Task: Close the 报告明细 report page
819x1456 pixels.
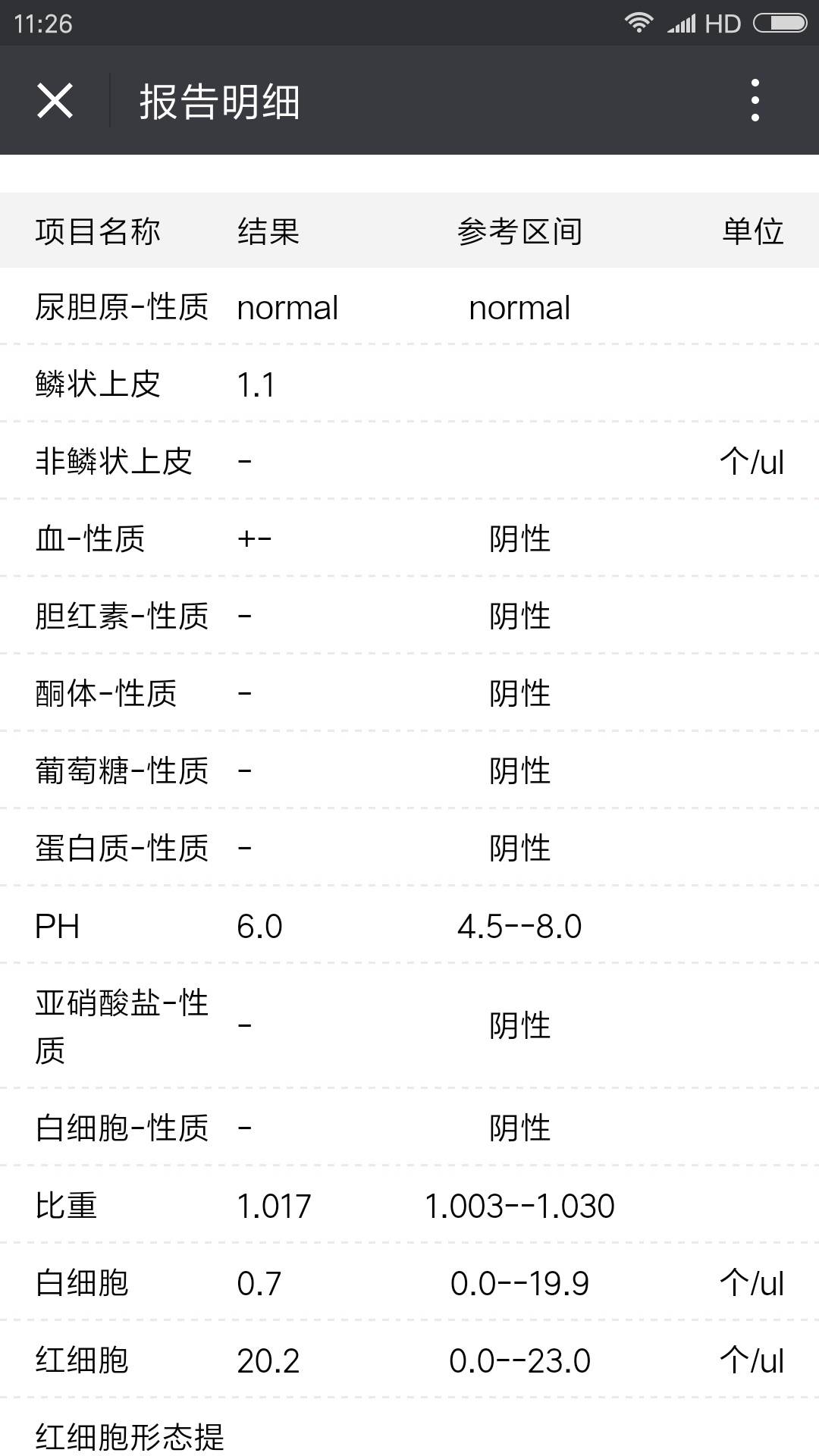Action: tap(55, 99)
